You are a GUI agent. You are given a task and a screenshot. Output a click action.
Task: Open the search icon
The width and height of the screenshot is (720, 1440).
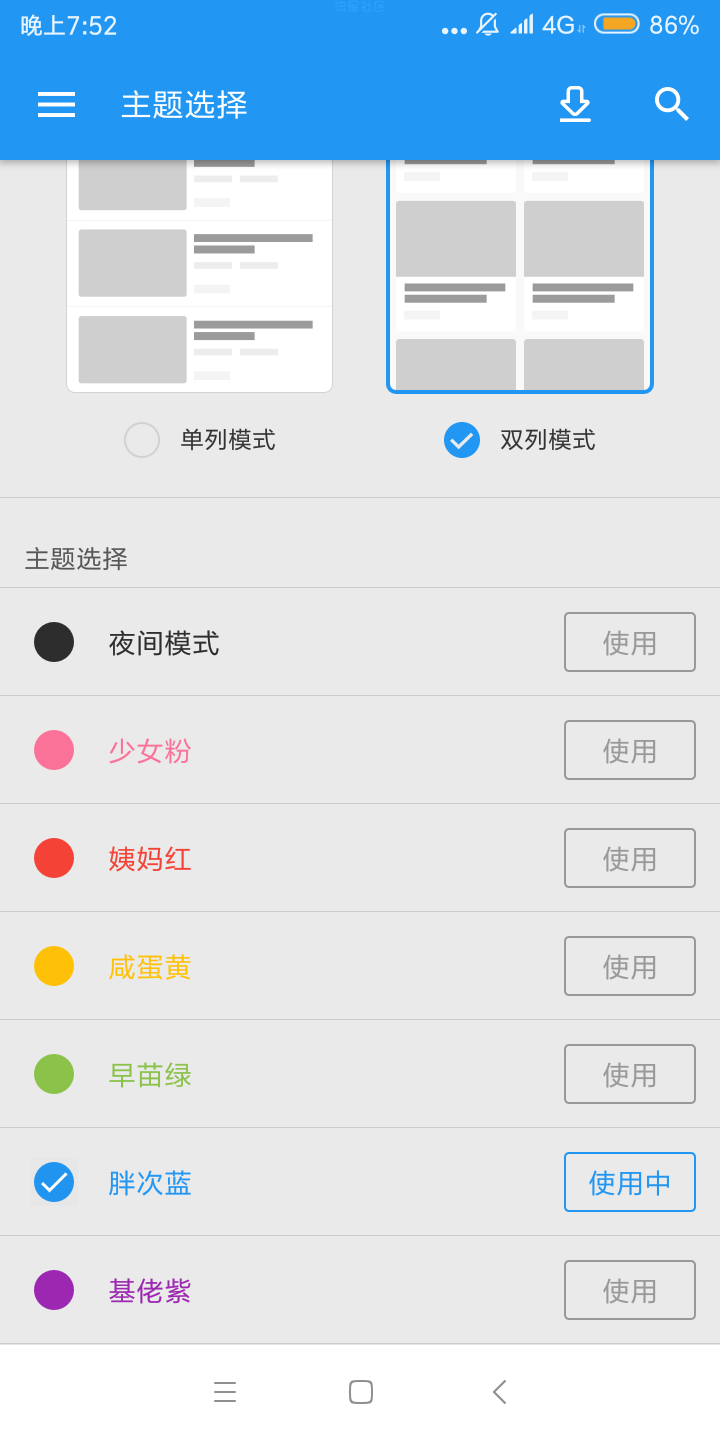(x=671, y=104)
